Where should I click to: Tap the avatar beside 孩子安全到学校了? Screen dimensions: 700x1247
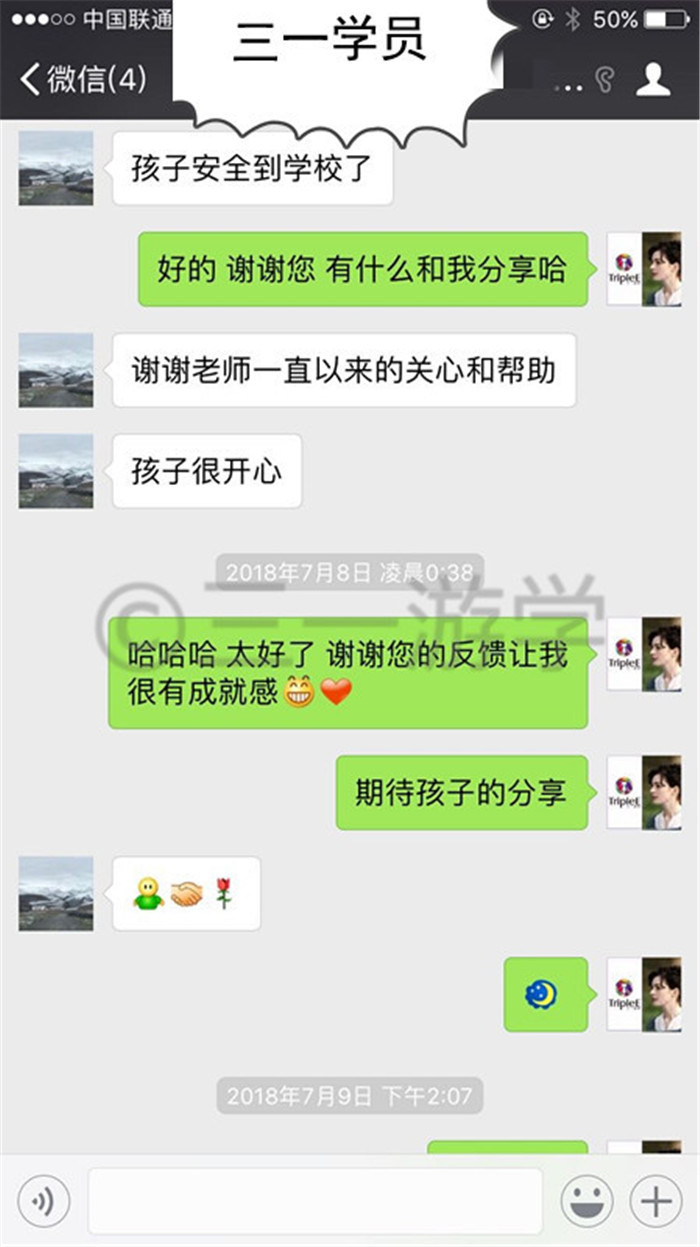click(56, 168)
